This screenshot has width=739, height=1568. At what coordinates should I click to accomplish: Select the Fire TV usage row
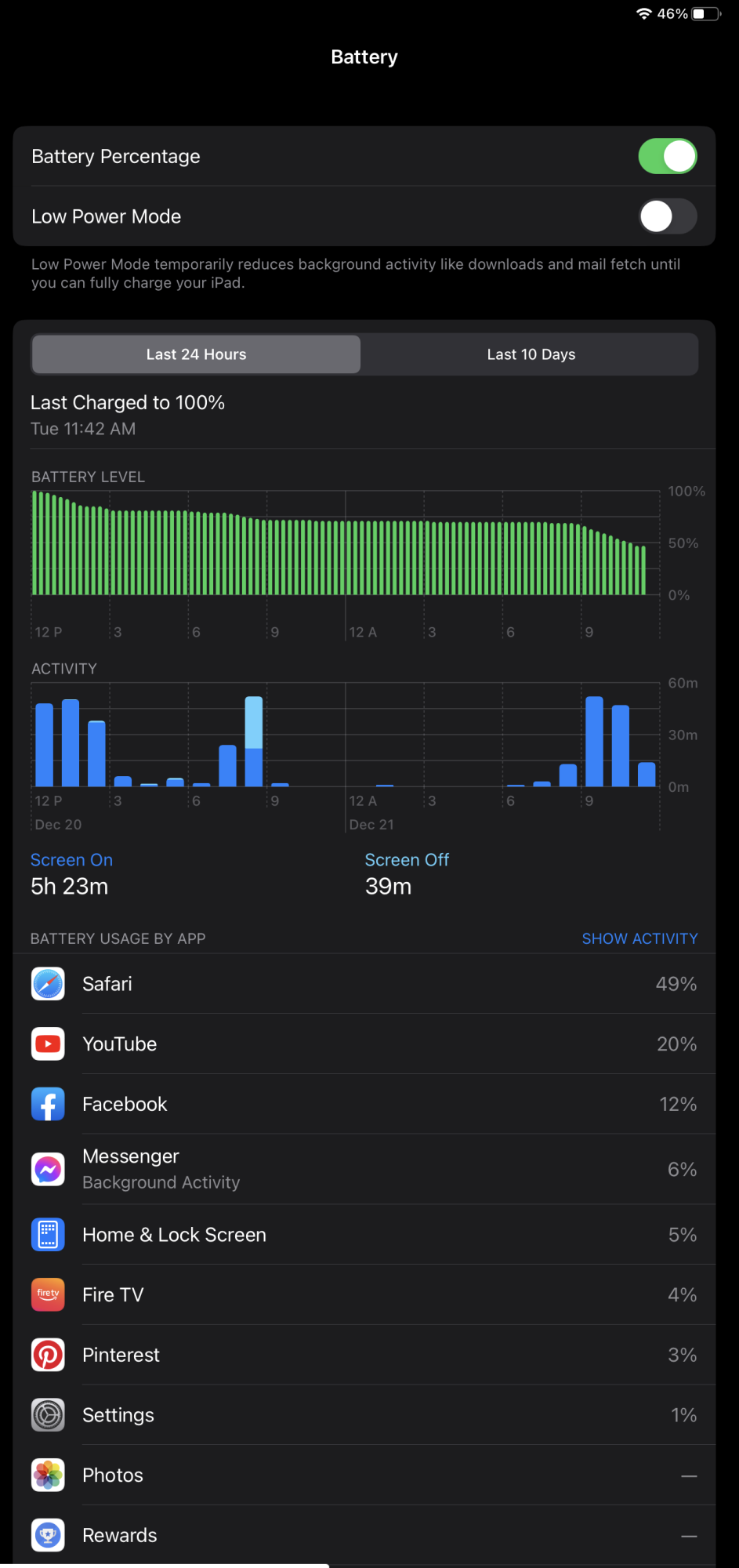click(364, 1295)
